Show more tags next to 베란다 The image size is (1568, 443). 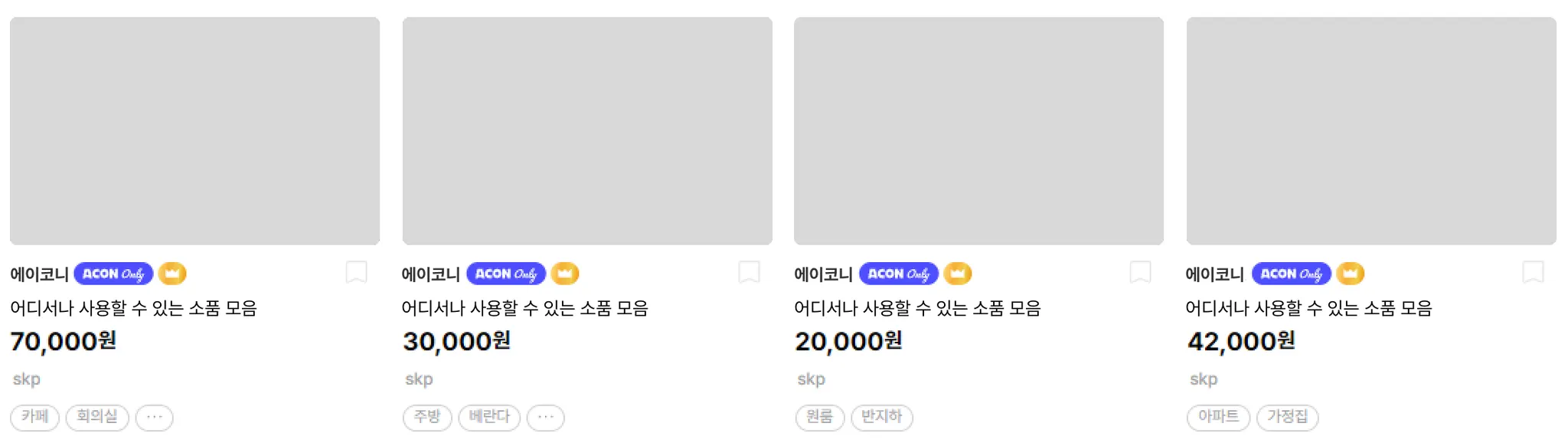(x=546, y=417)
